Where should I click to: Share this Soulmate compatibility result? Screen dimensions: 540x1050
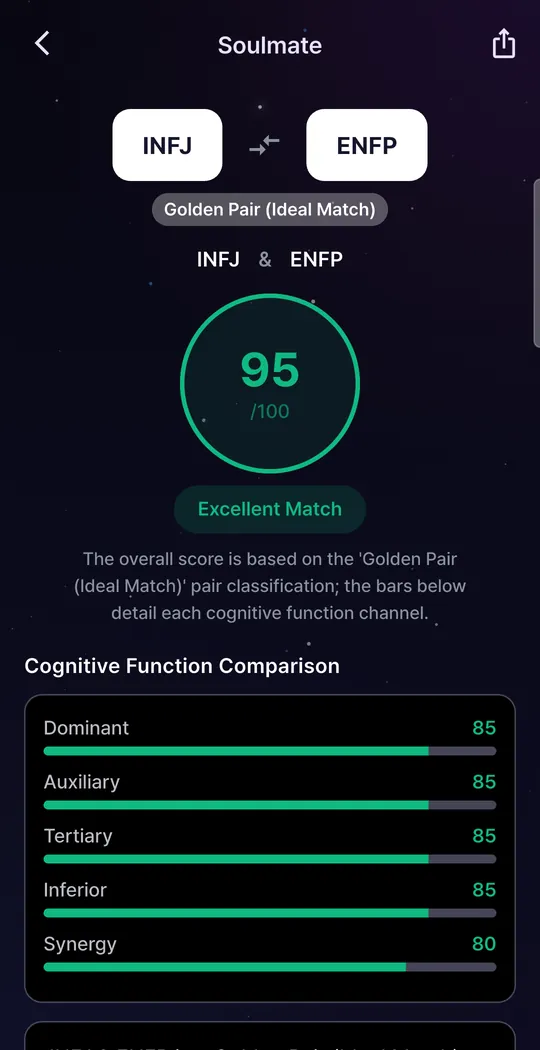click(x=503, y=44)
